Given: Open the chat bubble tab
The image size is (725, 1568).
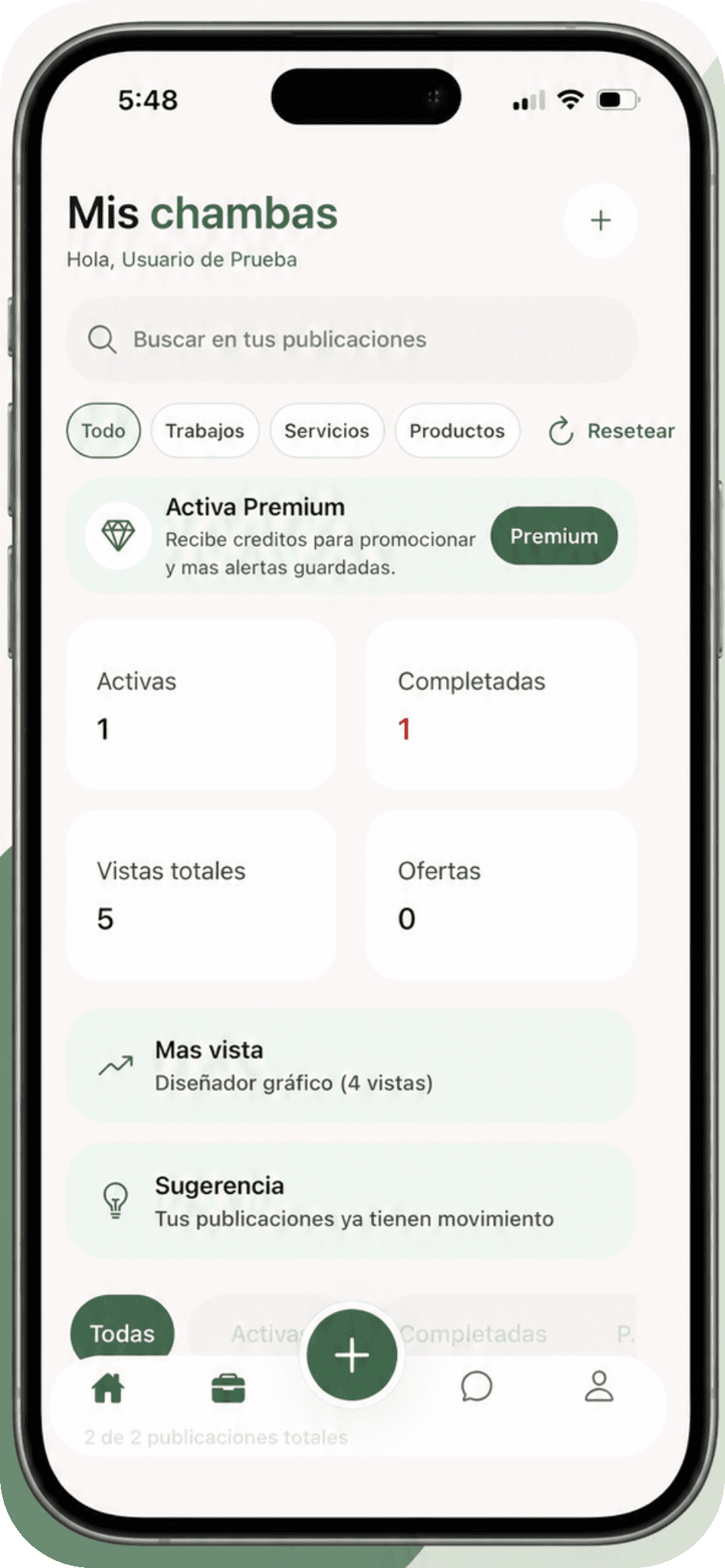Looking at the screenshot, I should click(x=476, y=1386).
